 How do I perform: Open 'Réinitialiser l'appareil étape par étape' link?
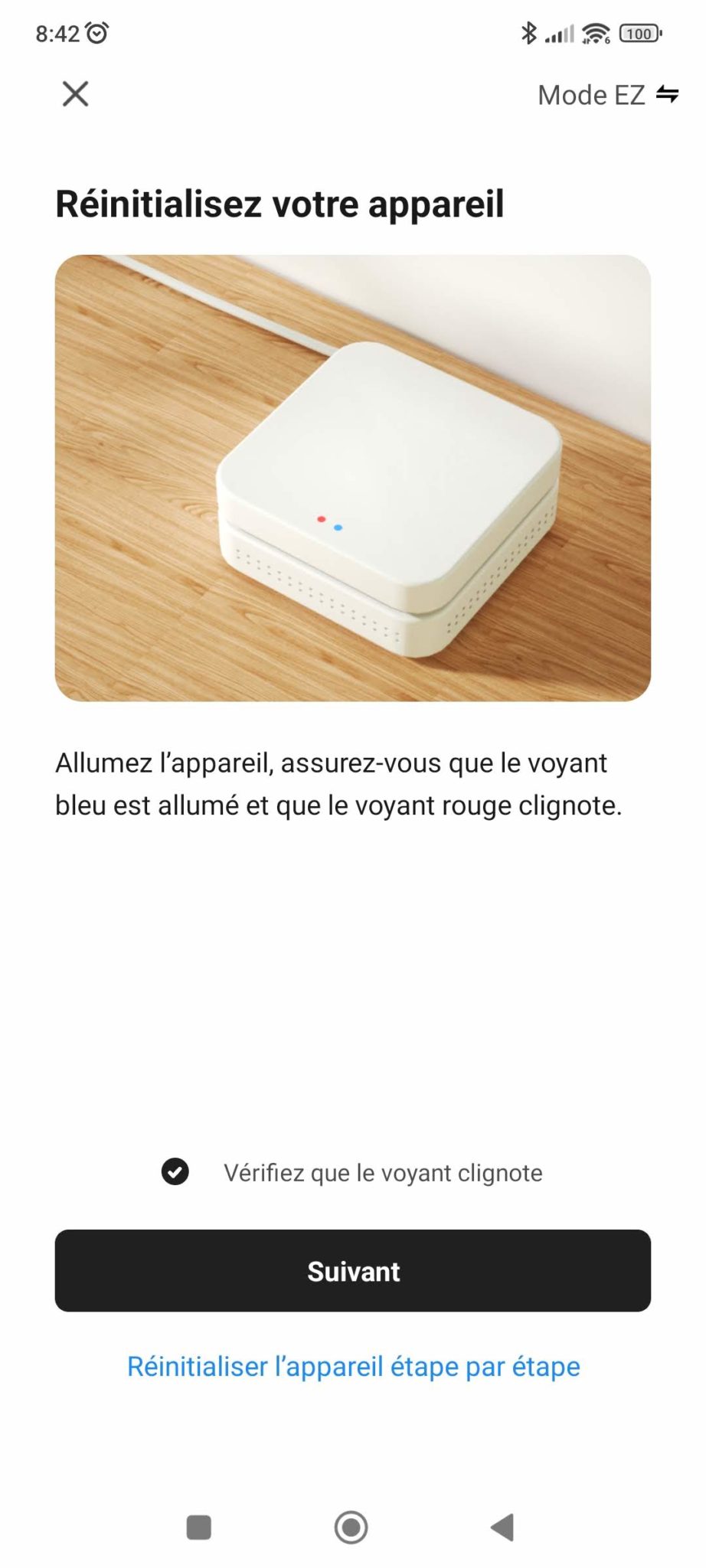(x=353, y=1367)
